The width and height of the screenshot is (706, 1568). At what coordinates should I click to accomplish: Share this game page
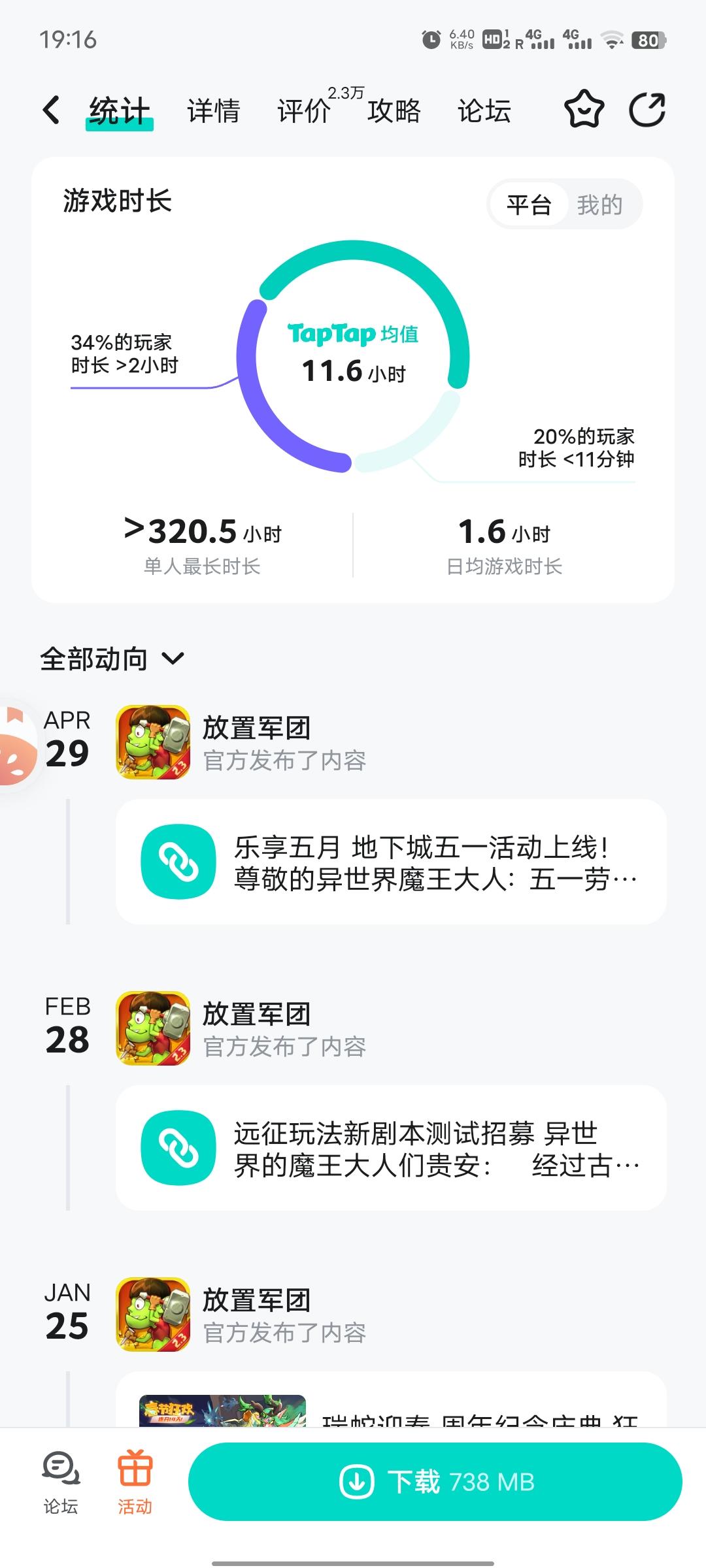click(x=647, y=110)
